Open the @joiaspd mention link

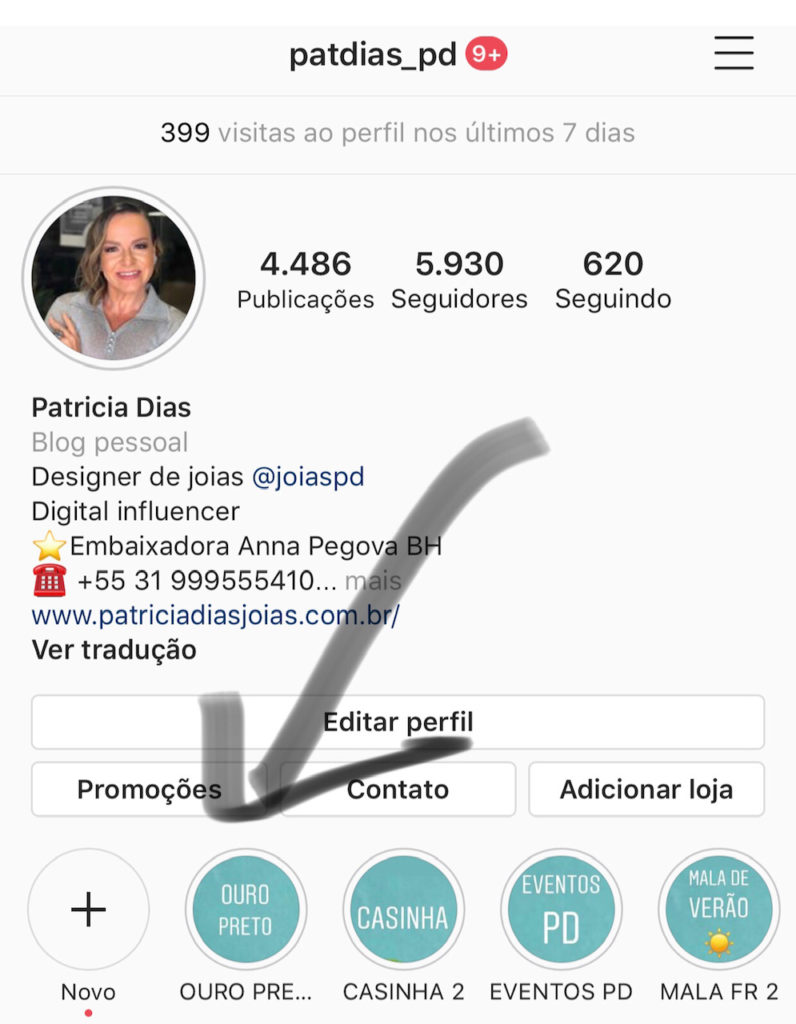(308, 477)
